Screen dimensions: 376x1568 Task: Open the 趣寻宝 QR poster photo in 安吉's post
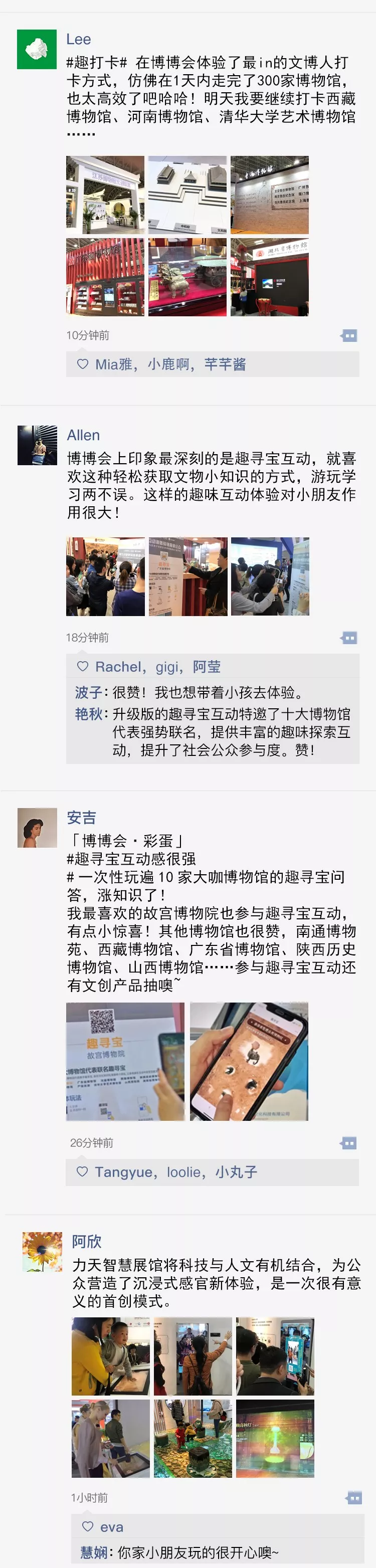click(125, 1061)
